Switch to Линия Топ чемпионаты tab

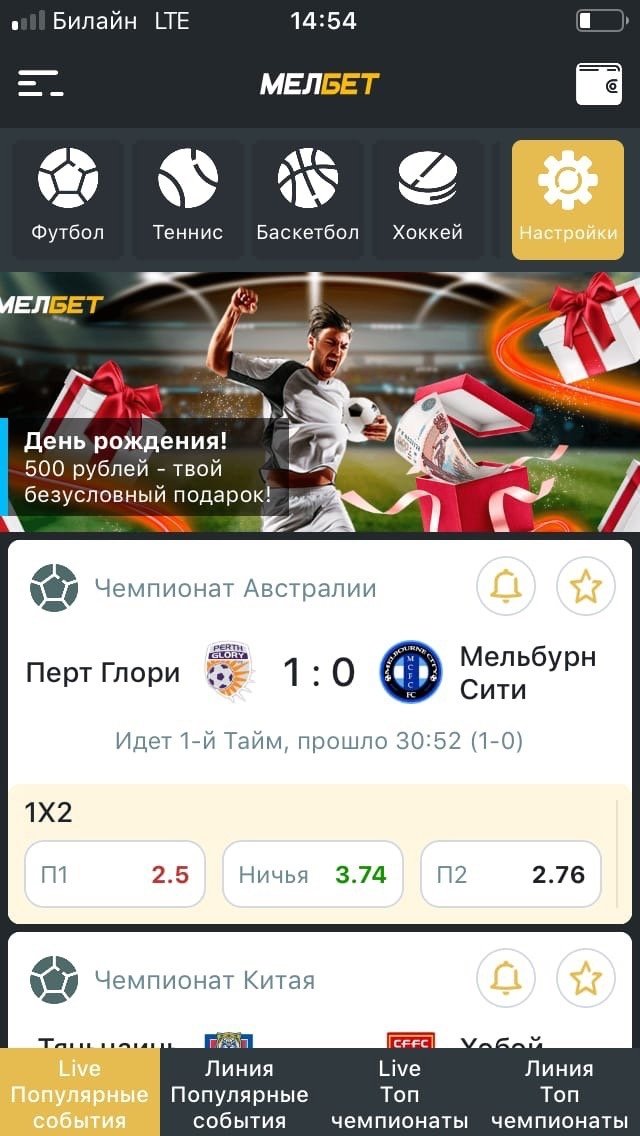pyautogui.click(x=560, y=1093)
